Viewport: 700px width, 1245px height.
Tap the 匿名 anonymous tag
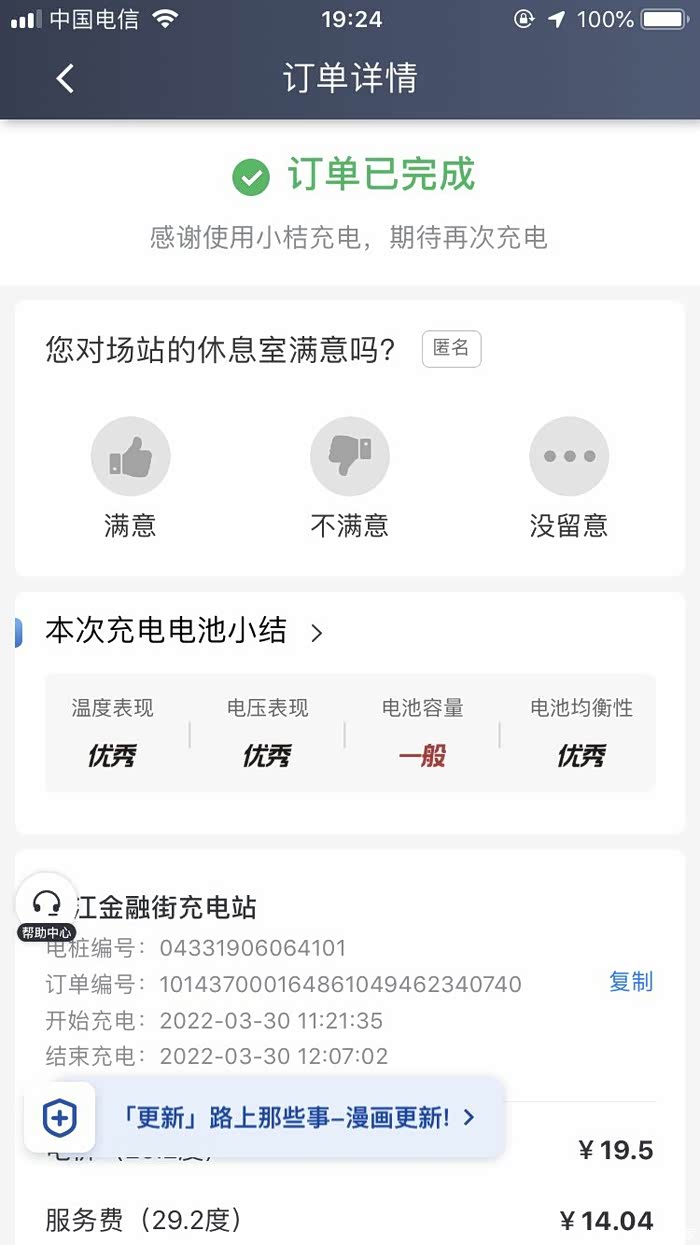[x=451, y=349]
